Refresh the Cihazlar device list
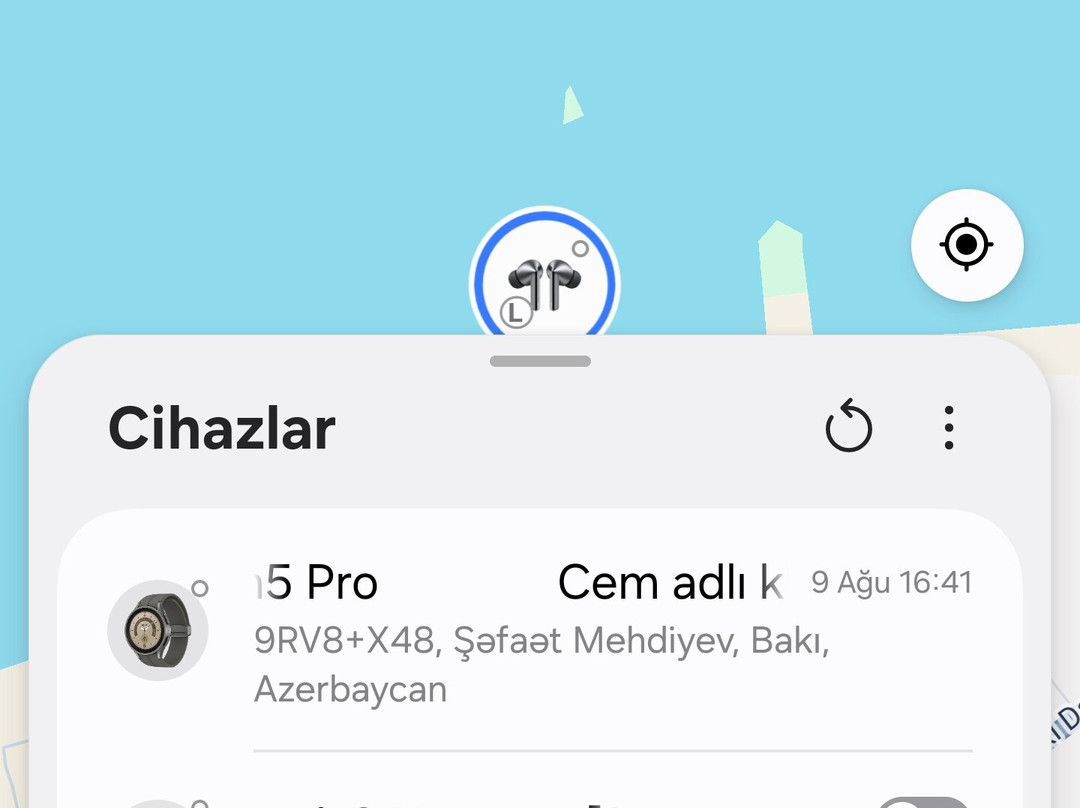Image resolution: width=1080 pixels, height=808 pixels. [848, 428]
